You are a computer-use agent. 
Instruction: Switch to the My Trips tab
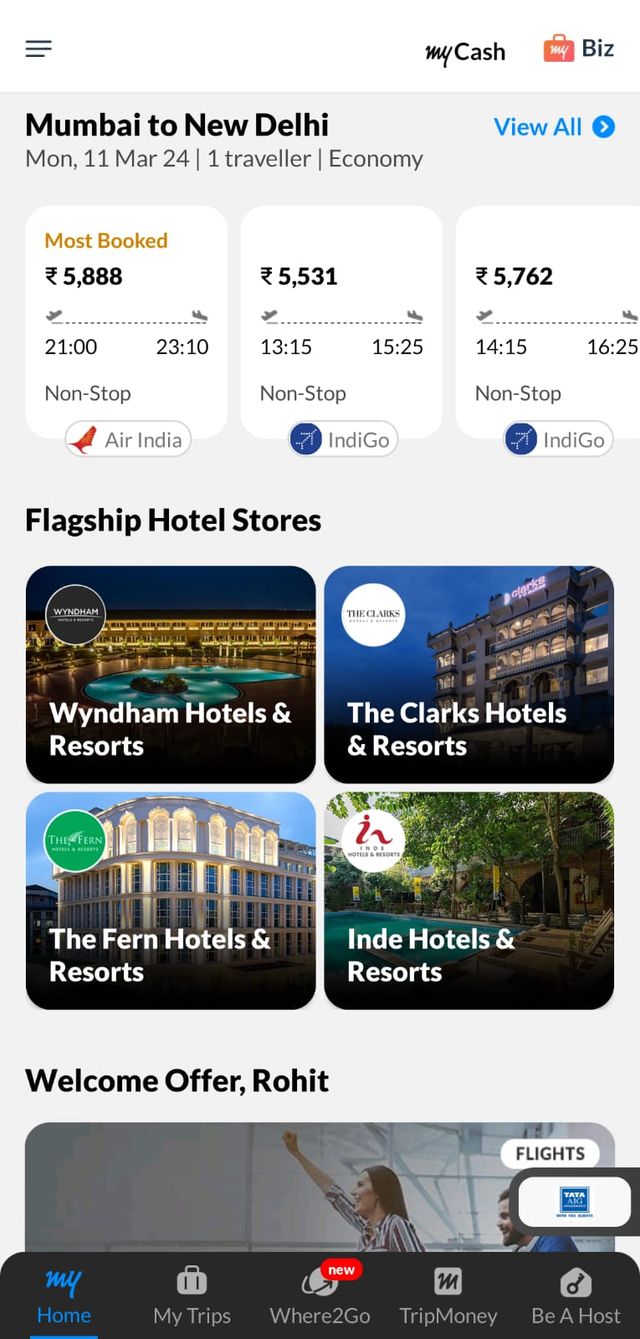(x=192, y=1296)
